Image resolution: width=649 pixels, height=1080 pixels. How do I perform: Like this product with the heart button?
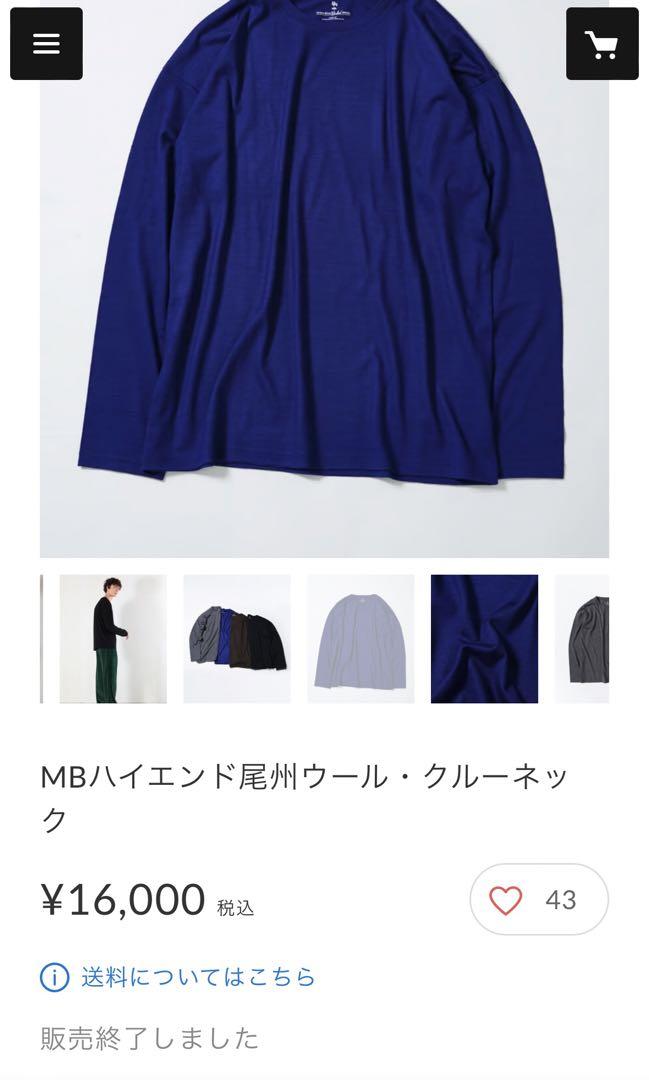click(x=507, y=900)
